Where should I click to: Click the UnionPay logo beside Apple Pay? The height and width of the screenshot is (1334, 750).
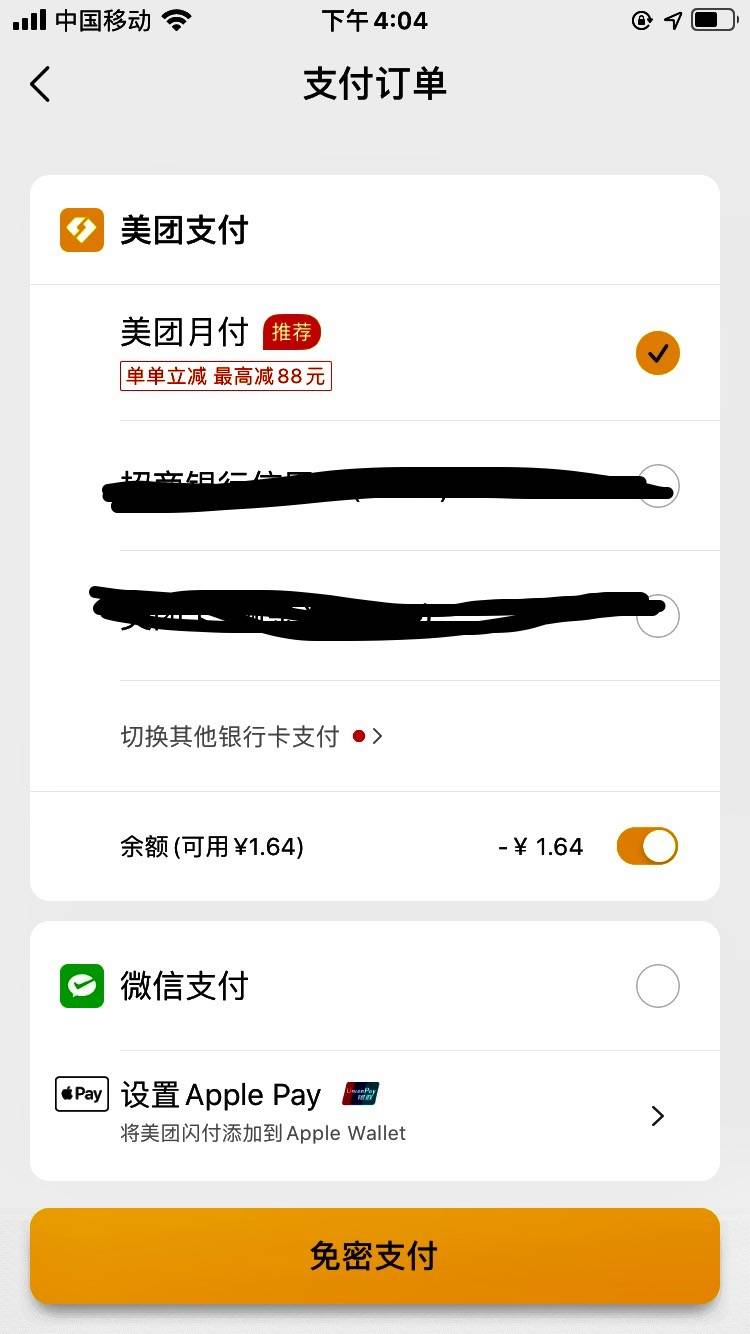pos(359,1093)
